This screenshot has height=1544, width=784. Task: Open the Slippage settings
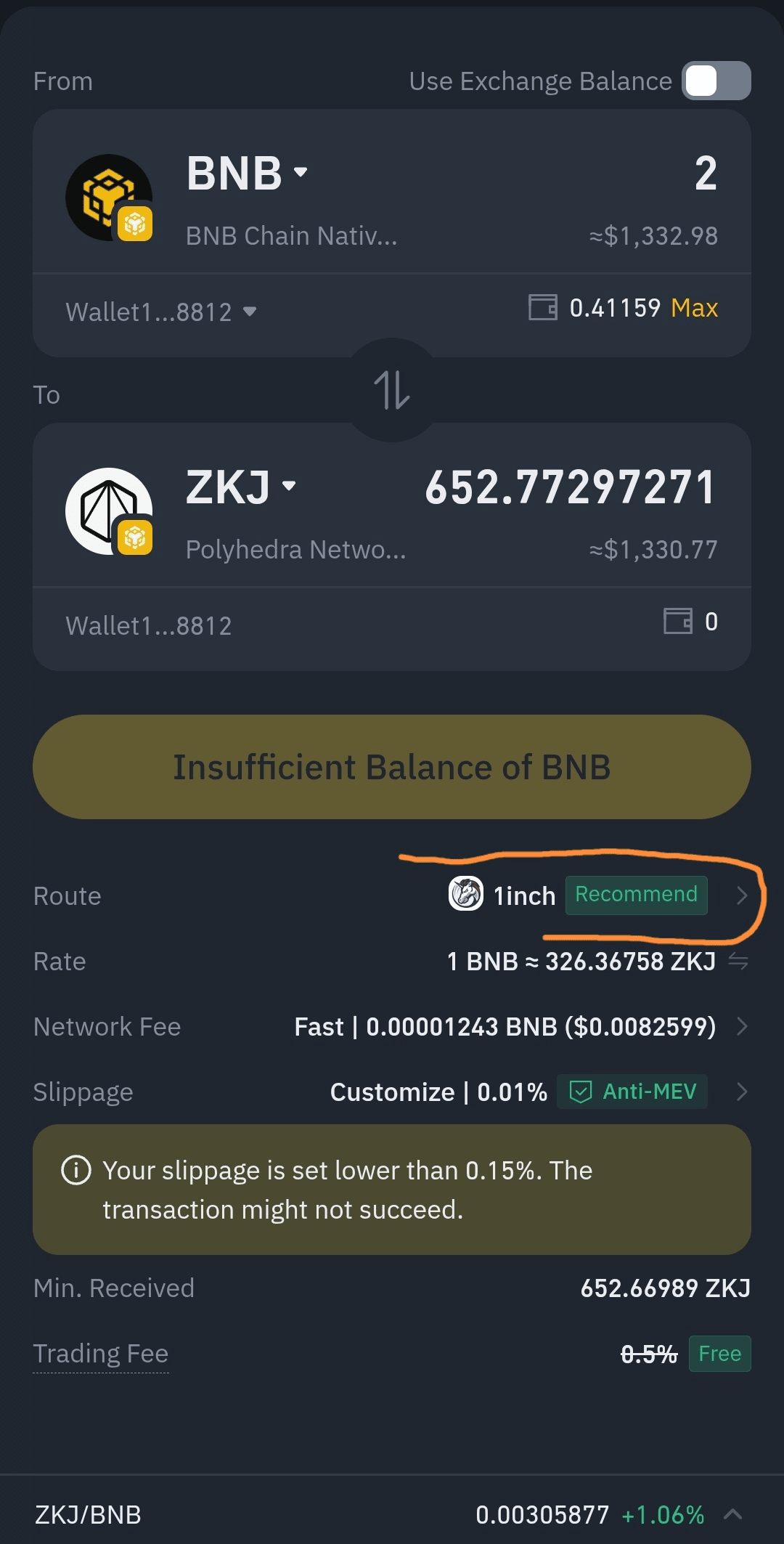tap(741, 1092)
